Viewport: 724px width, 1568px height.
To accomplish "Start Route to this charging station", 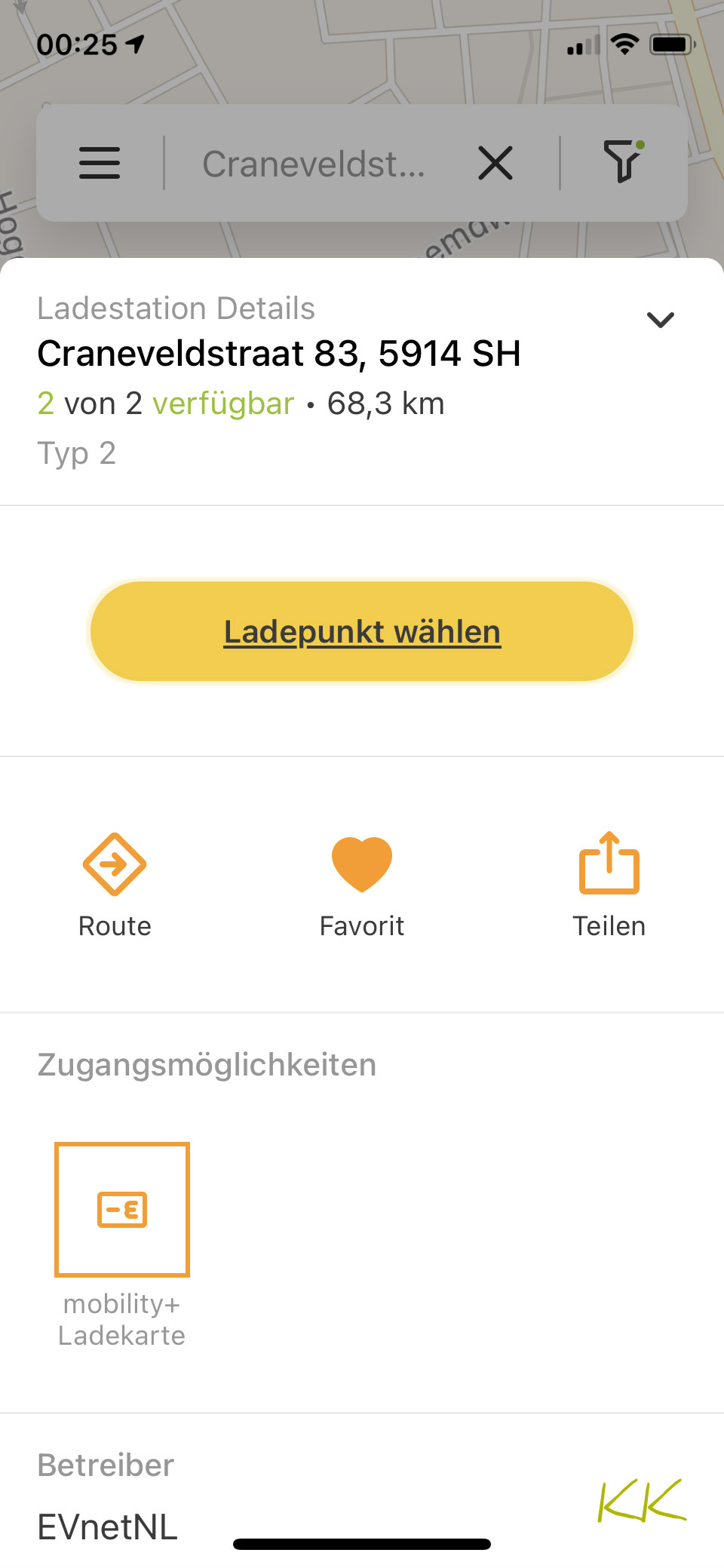I will [115, 884].
